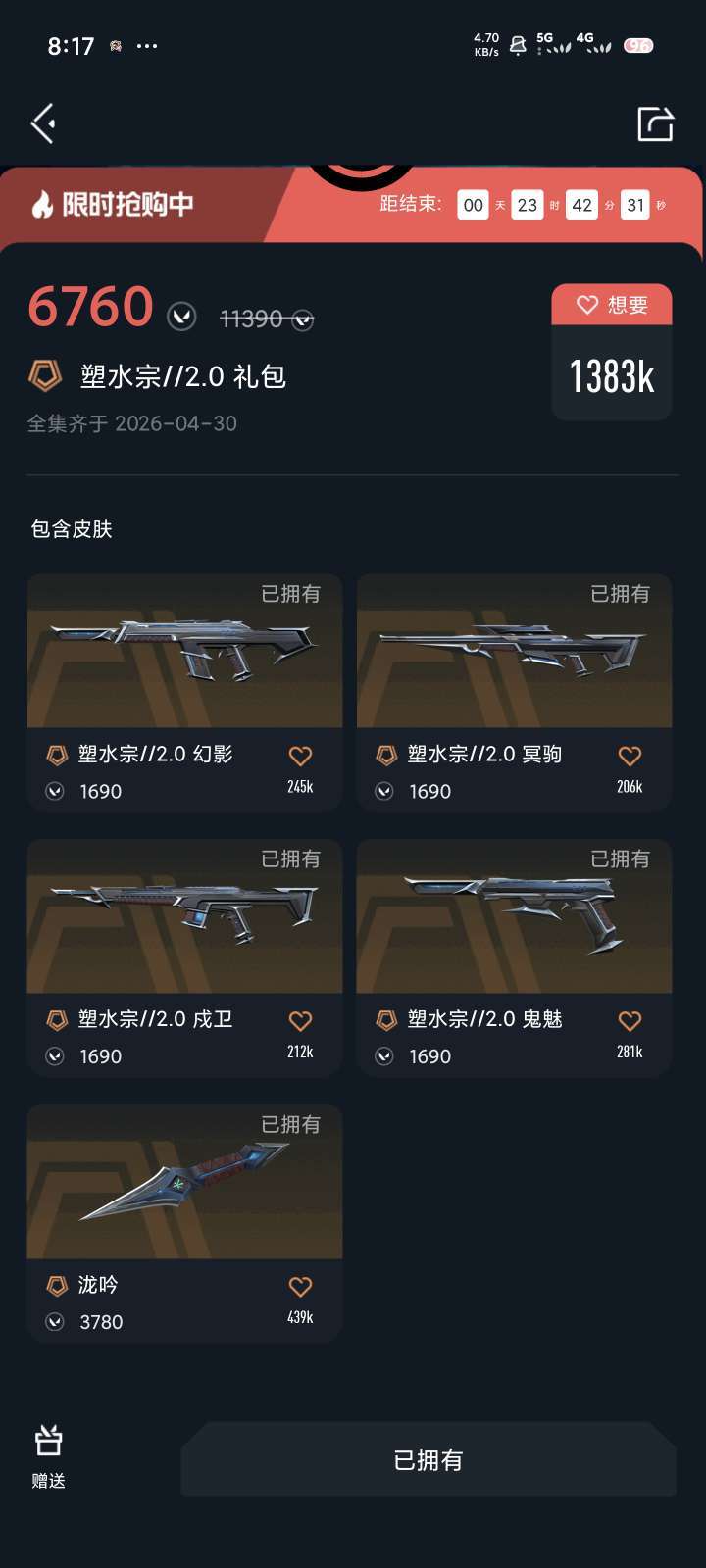
Task: Like the 塑水宗//2.0 冥驹 skin
Action: (630, 756)
